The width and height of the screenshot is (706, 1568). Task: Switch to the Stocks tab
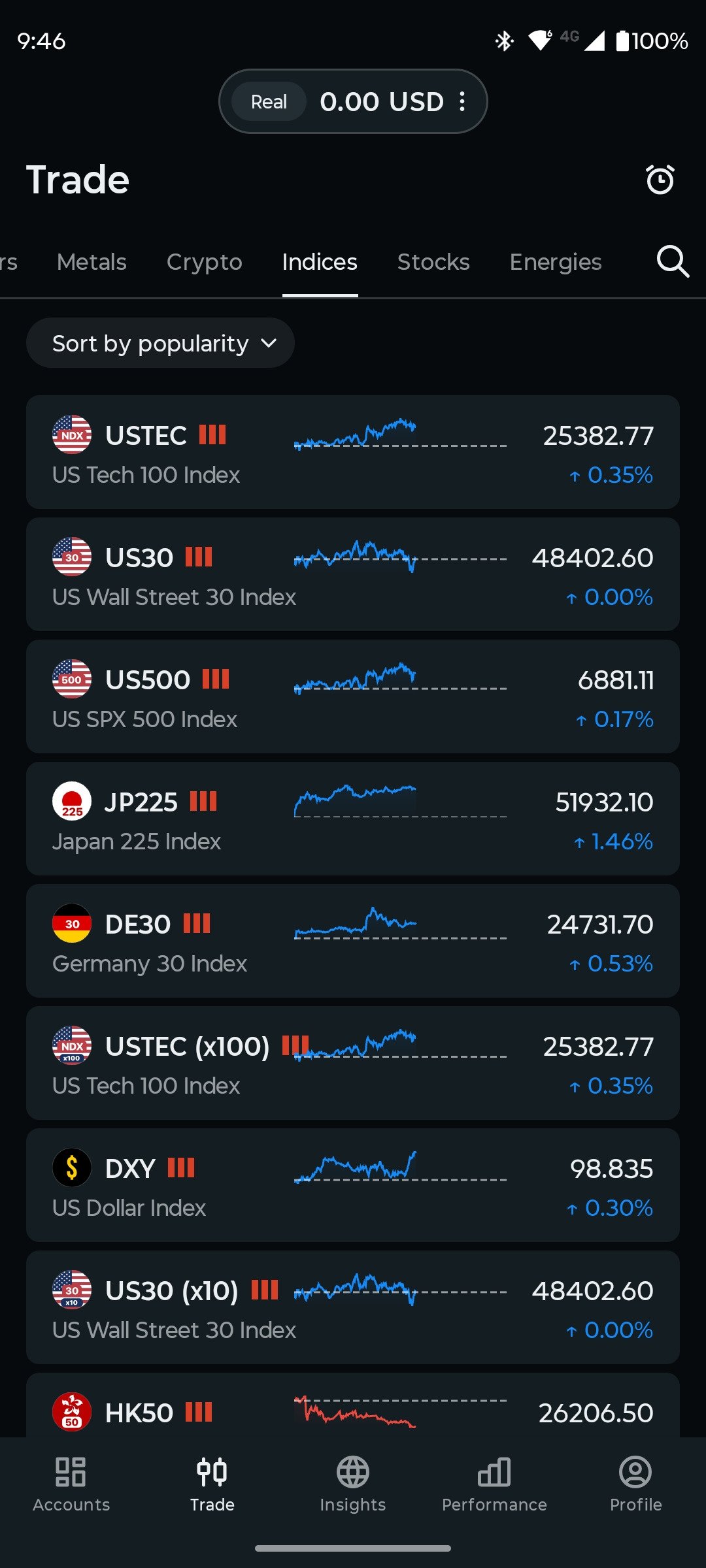coord(433,262)
